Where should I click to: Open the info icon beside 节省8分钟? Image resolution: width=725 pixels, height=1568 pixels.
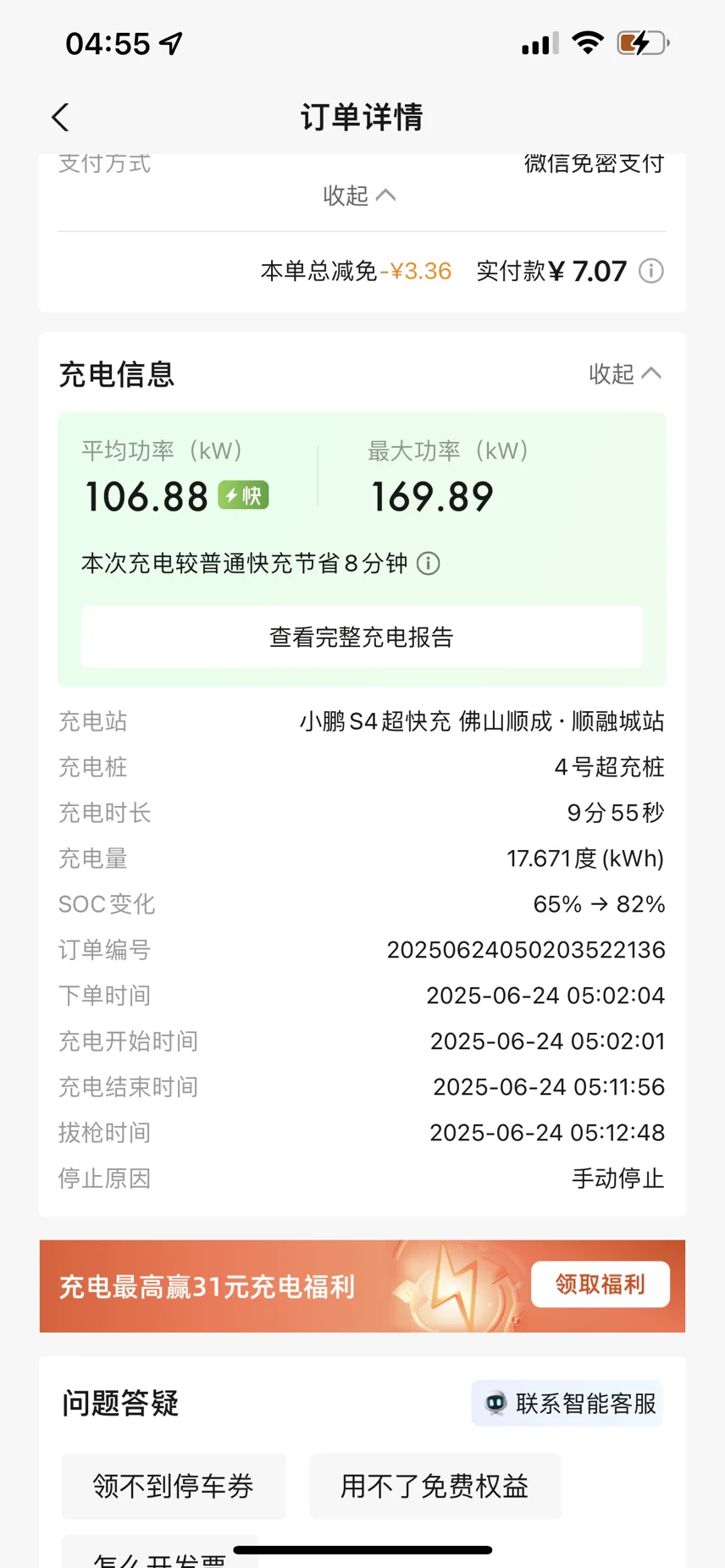tap(429, 563)
